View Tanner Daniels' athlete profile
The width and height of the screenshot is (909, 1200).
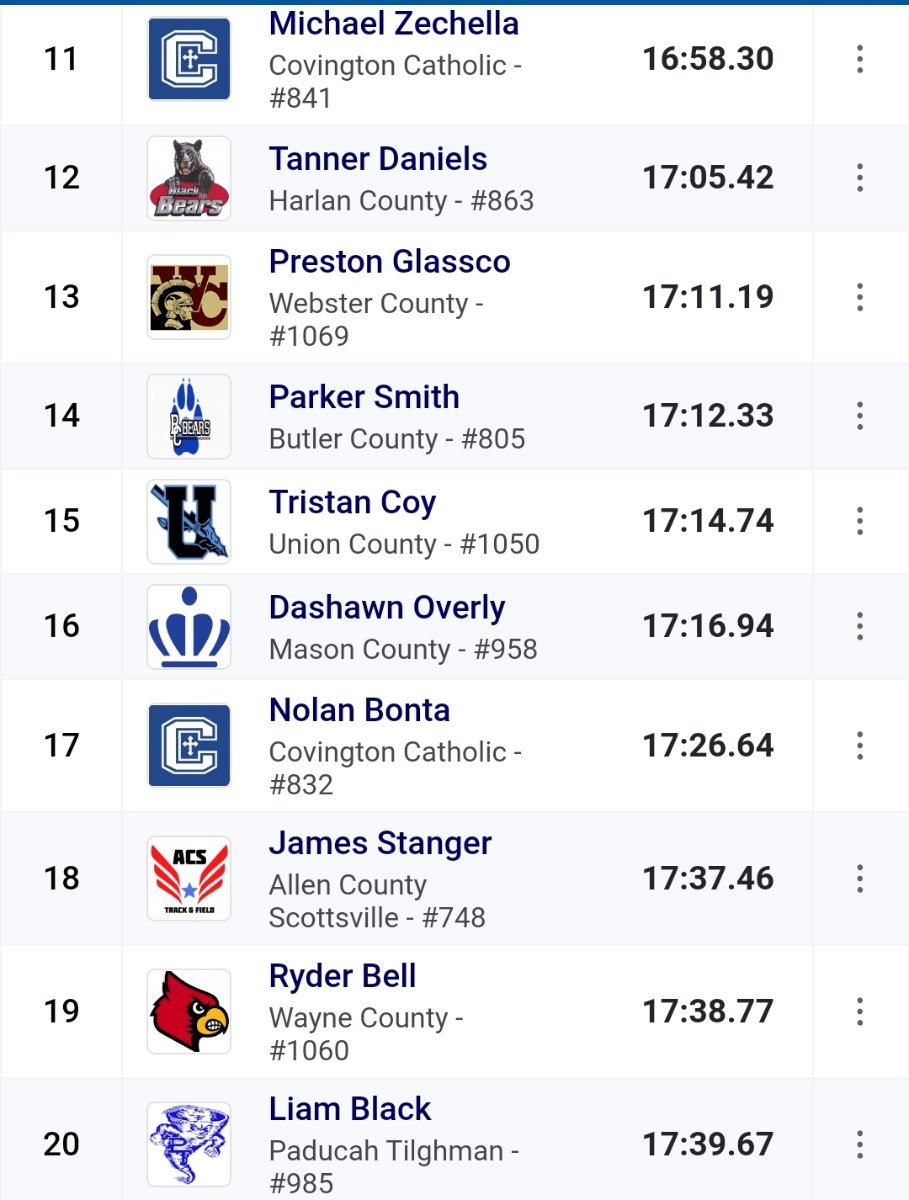(x=378, y=159)
